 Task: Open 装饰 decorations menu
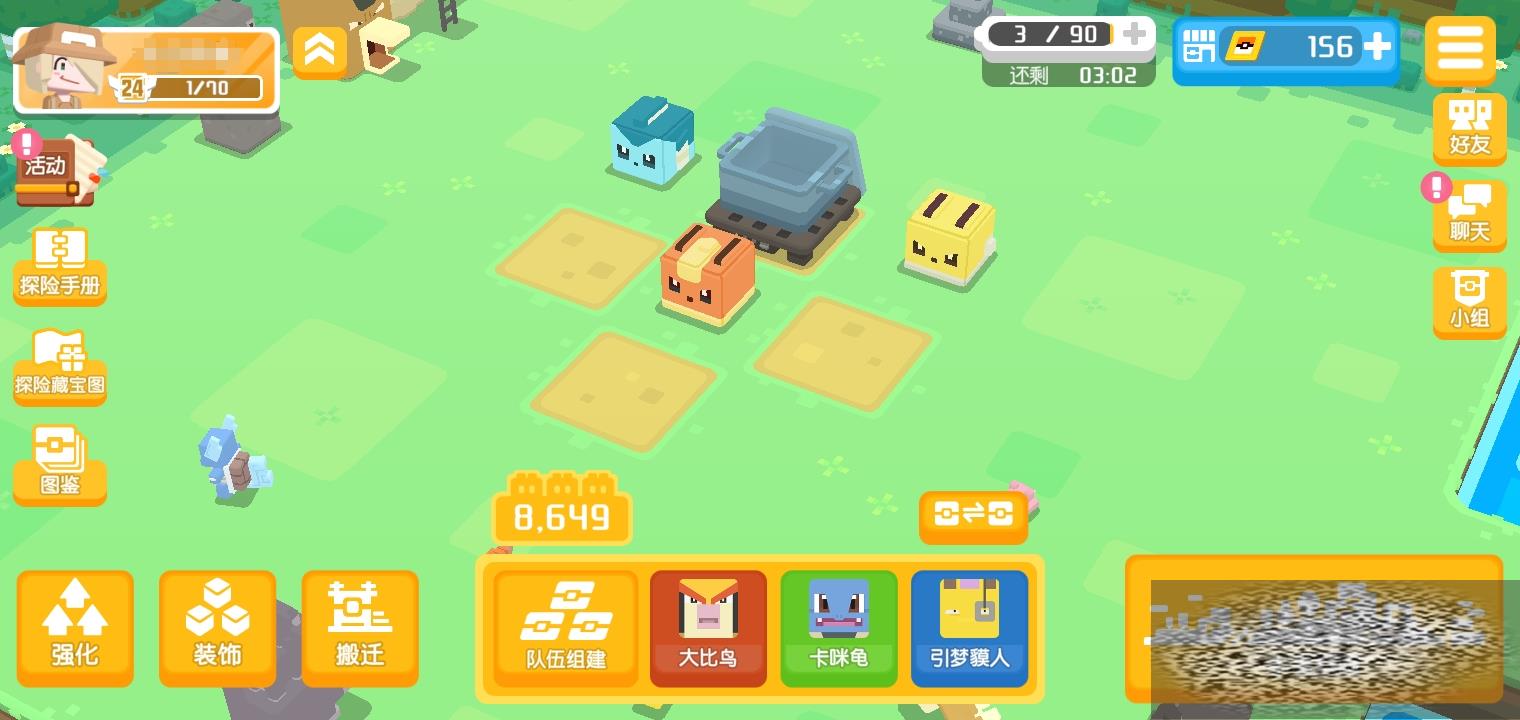click(x=217, y=627)
